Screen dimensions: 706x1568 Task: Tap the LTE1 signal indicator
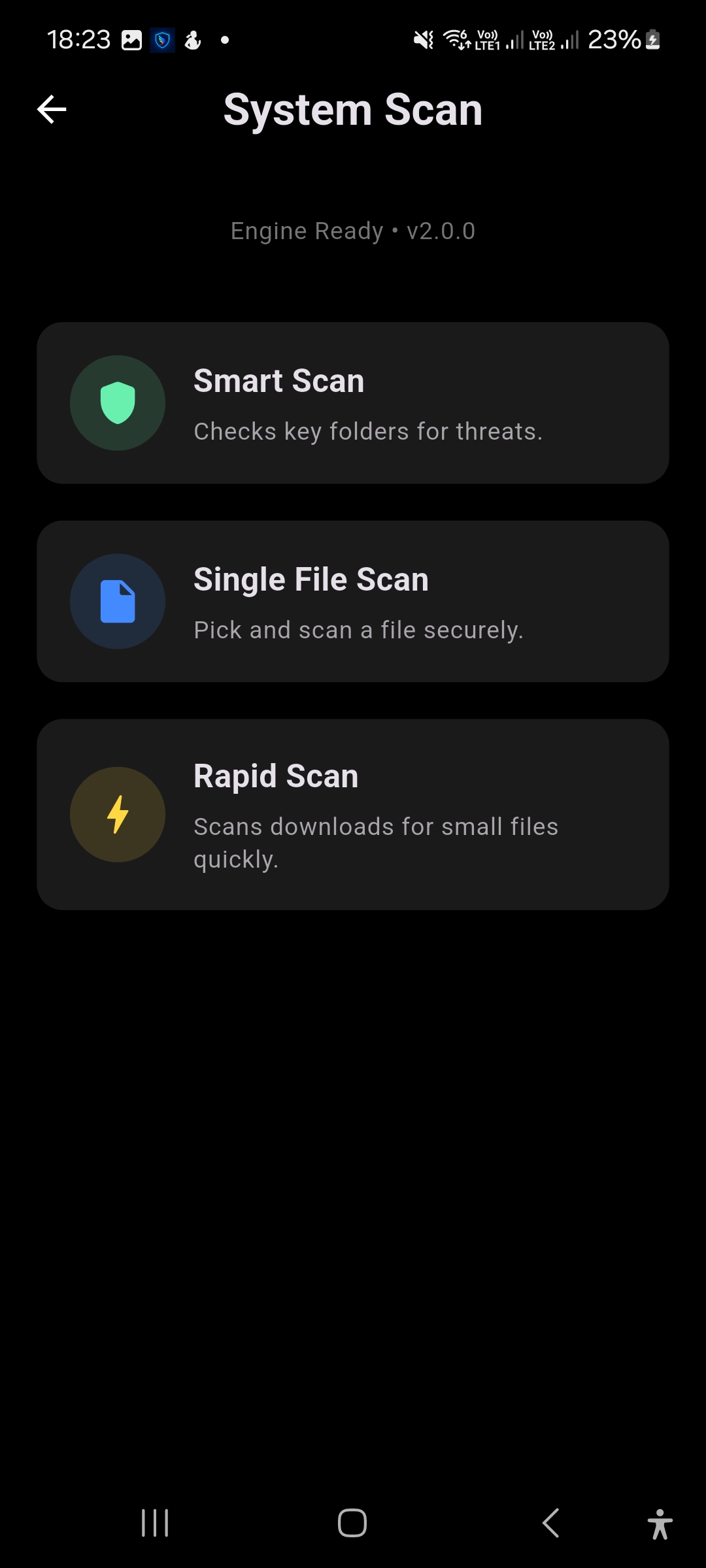tap(498, 41)
